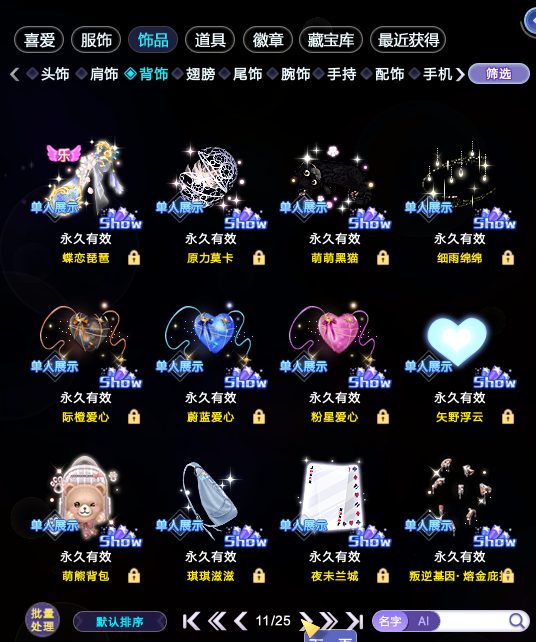Open the 徽章 tab
The width and height of the screenshot is (536, 642).
(x=268, y=40)
